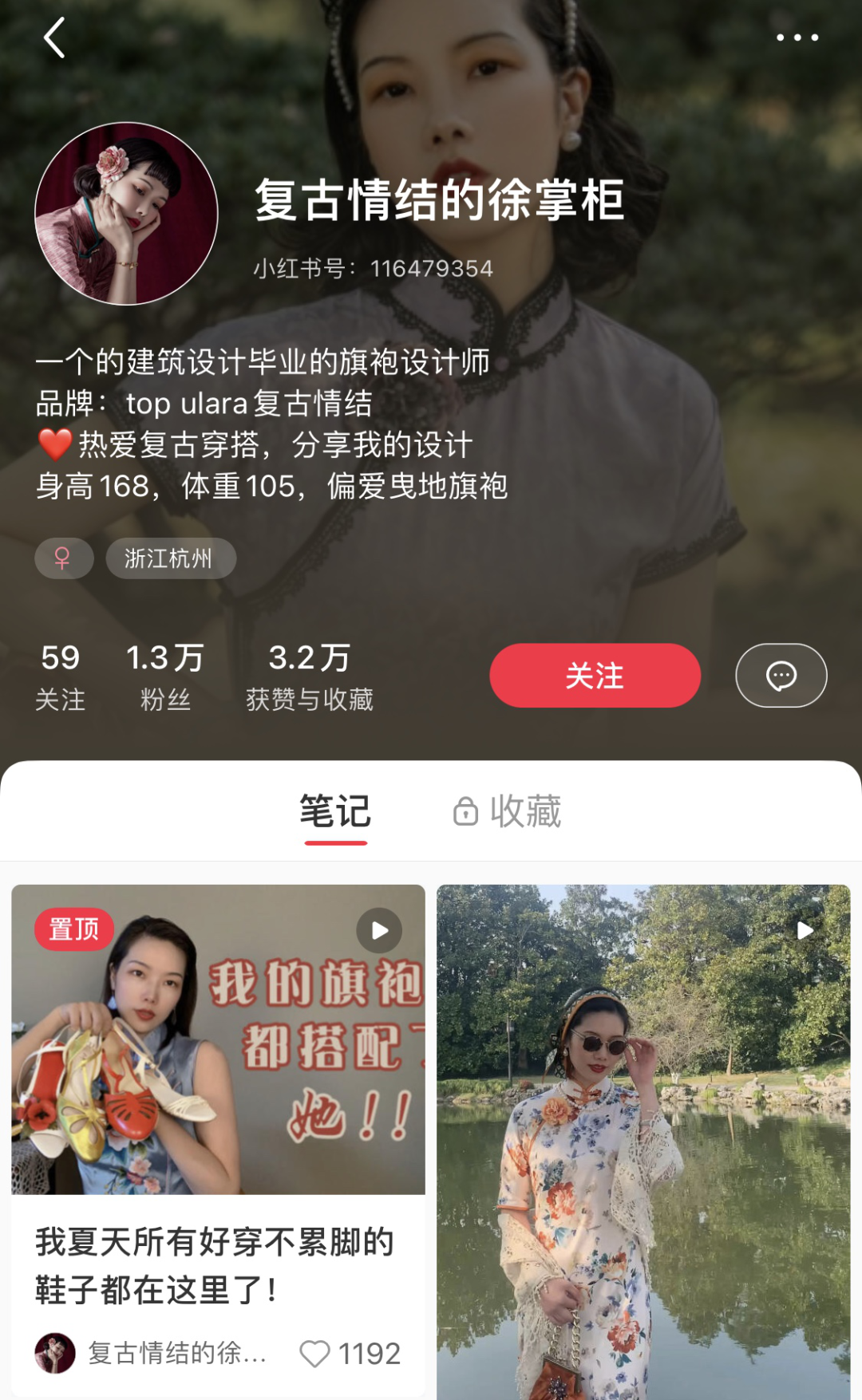Screen dimensions: 862x1400
Task: Open private message chat bubble button
Action: pyautogui.click(x=781, y=676)
